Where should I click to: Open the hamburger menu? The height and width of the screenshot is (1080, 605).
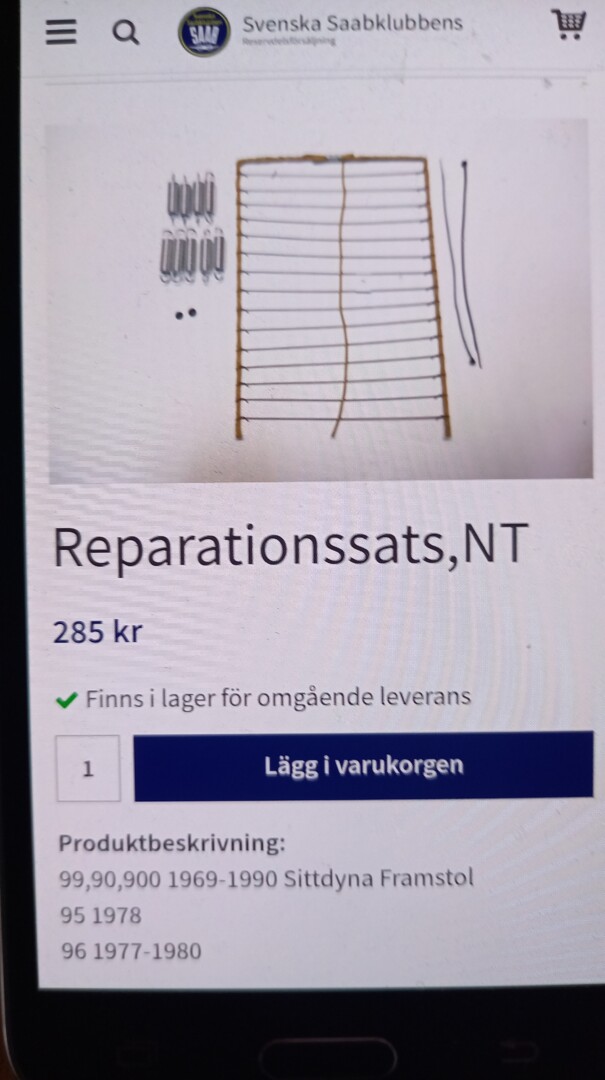click(61, 32)
